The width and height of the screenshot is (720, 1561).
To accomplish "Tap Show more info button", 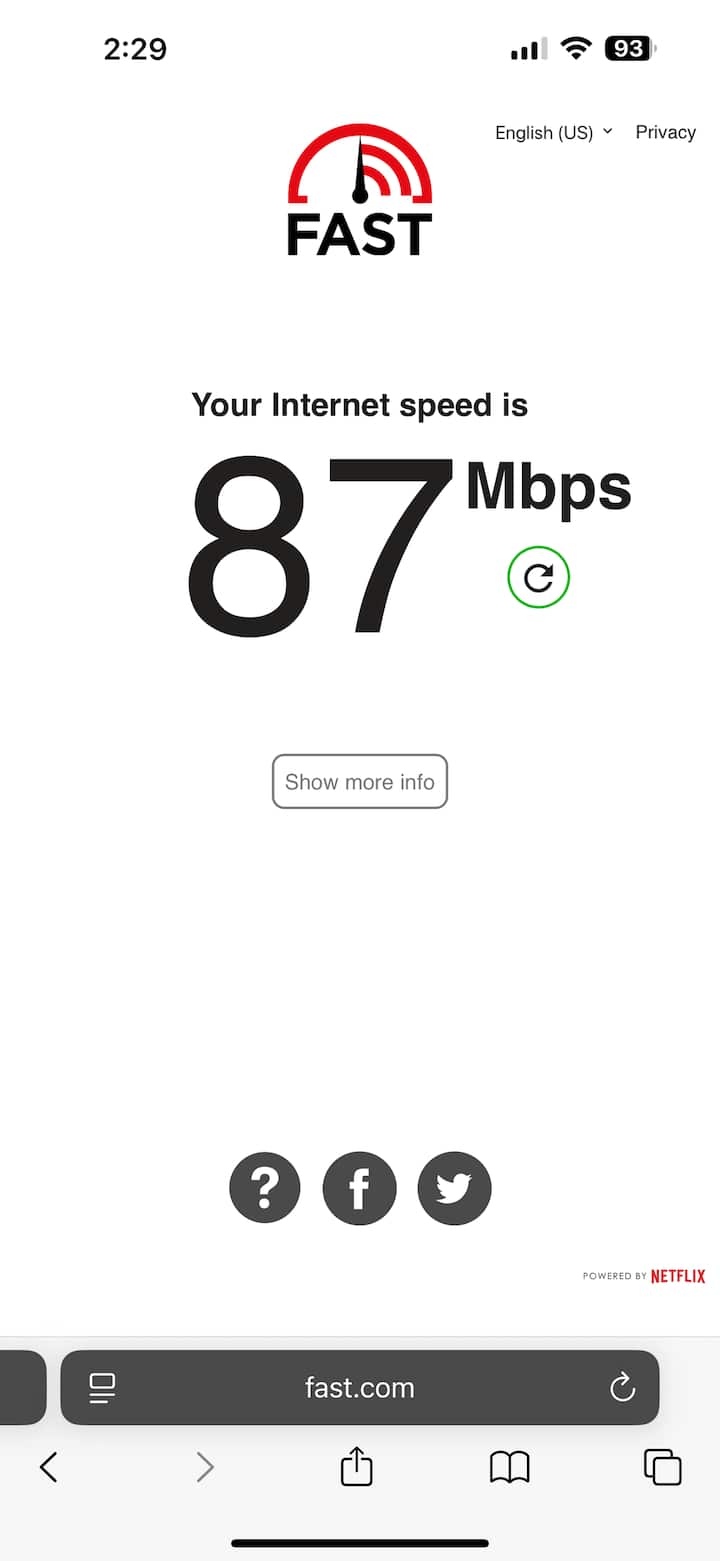I will (360, 781).
